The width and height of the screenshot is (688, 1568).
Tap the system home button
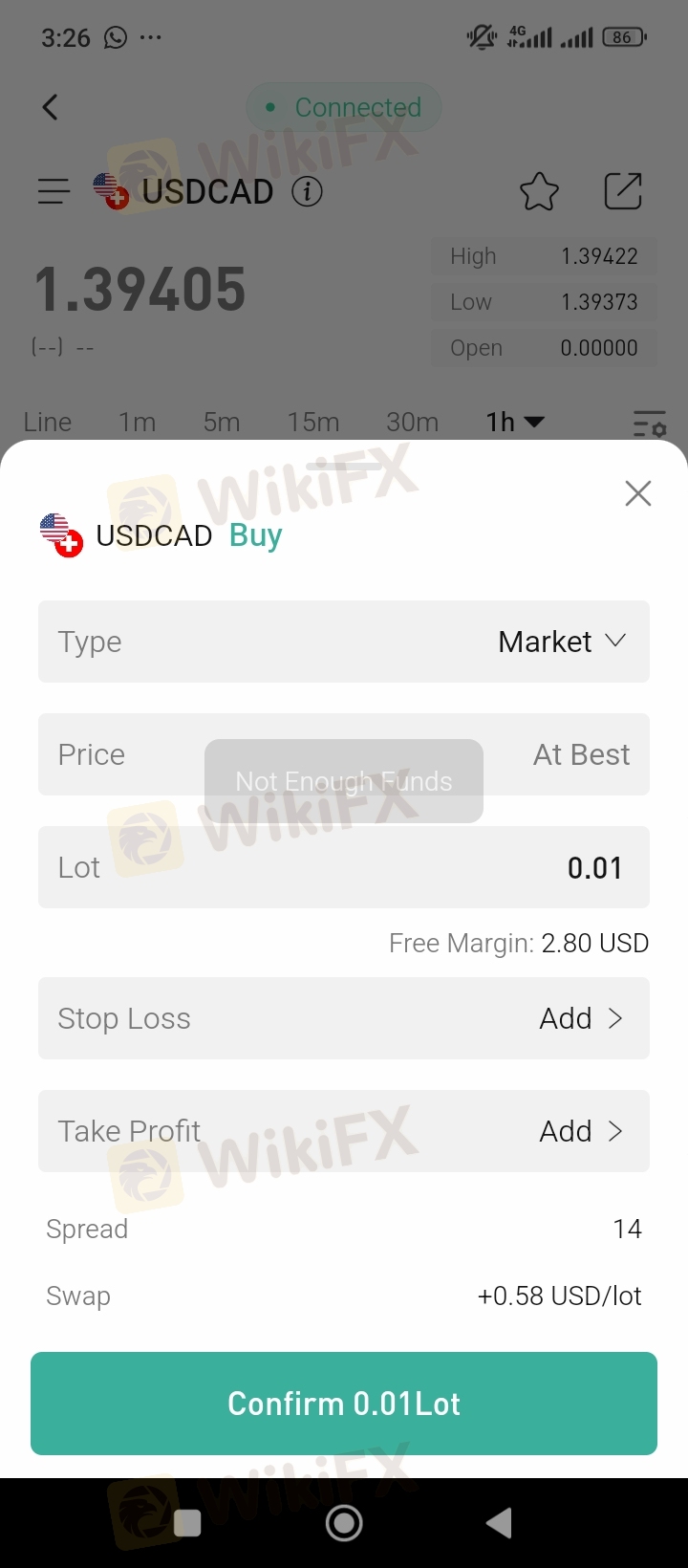(x=344, y=1523)
